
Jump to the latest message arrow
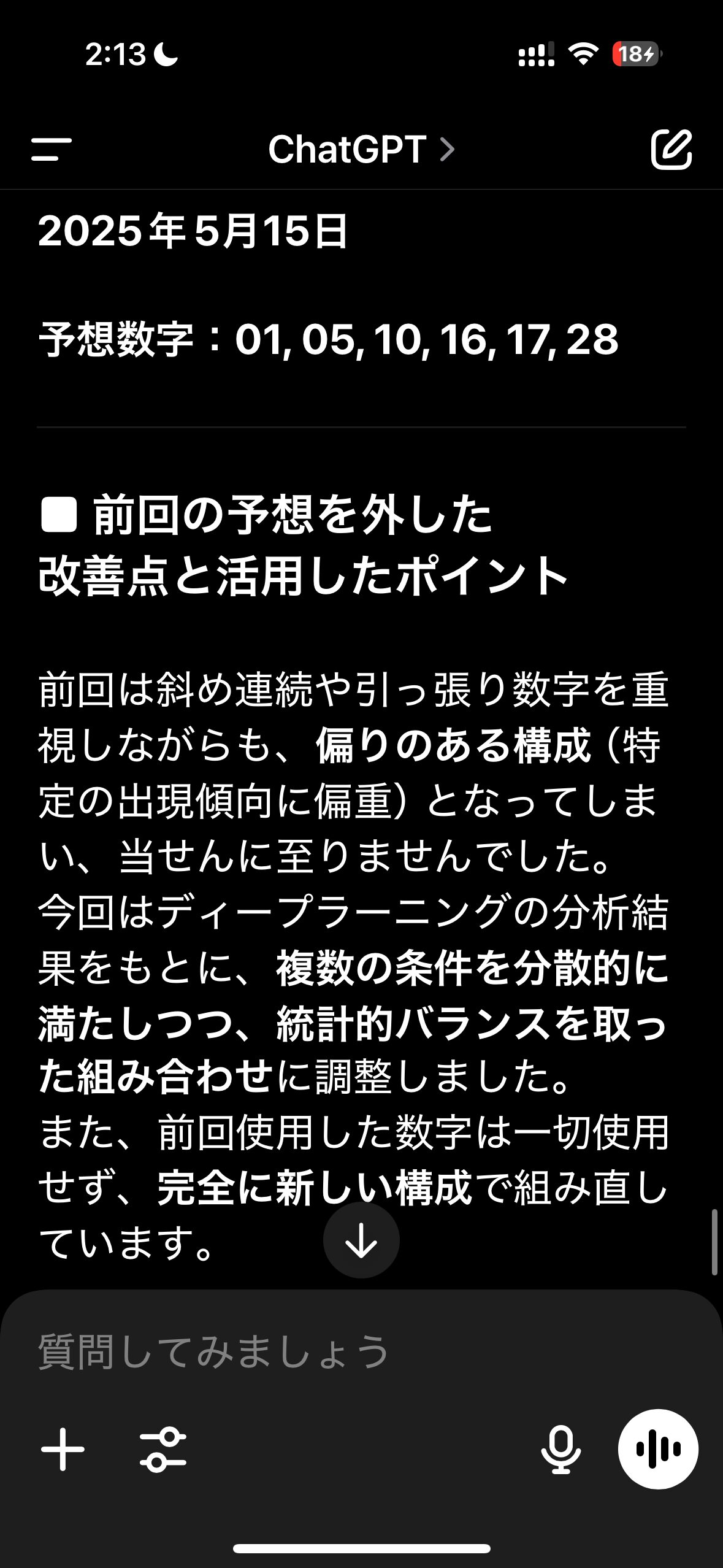[x=361, y=1240]
